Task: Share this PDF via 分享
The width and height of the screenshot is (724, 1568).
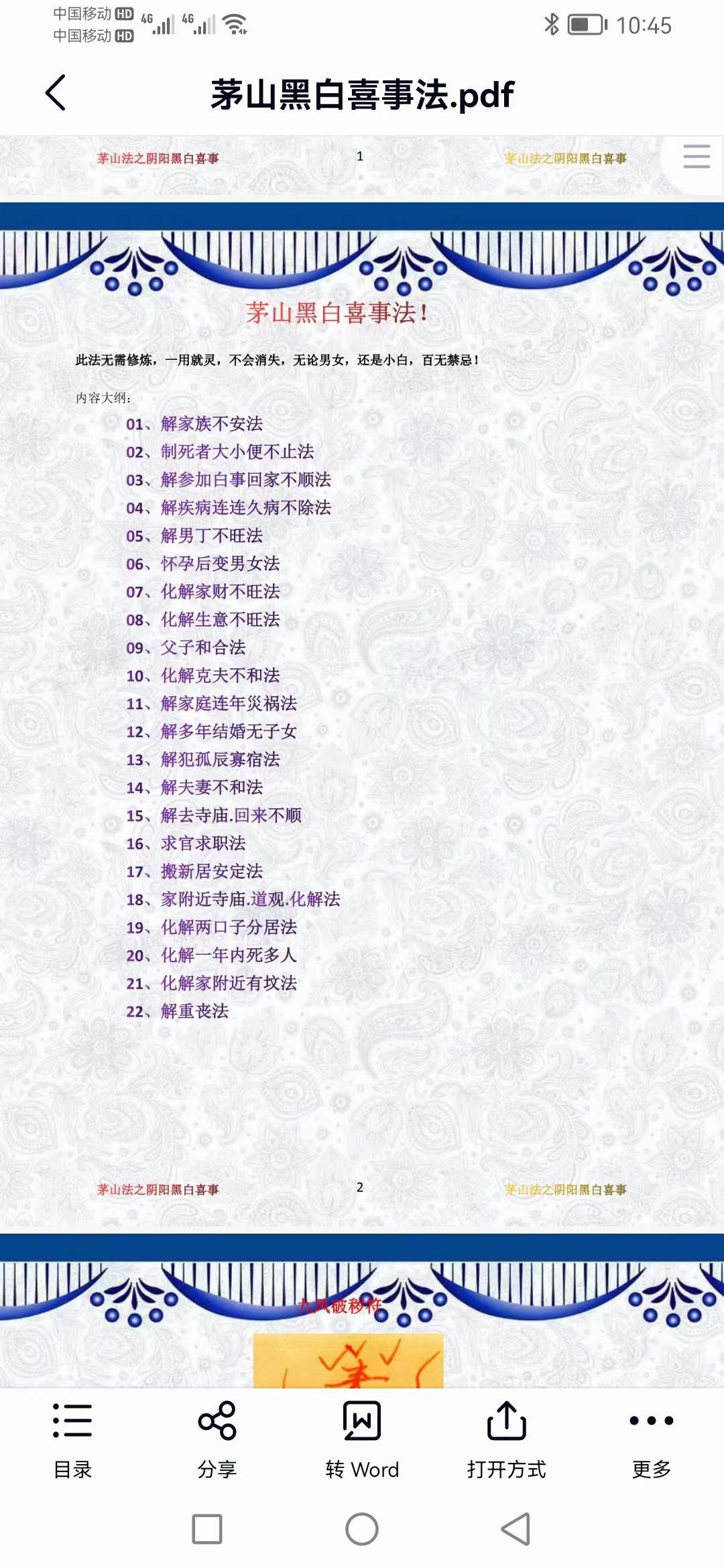Action: coord(217,1438)
